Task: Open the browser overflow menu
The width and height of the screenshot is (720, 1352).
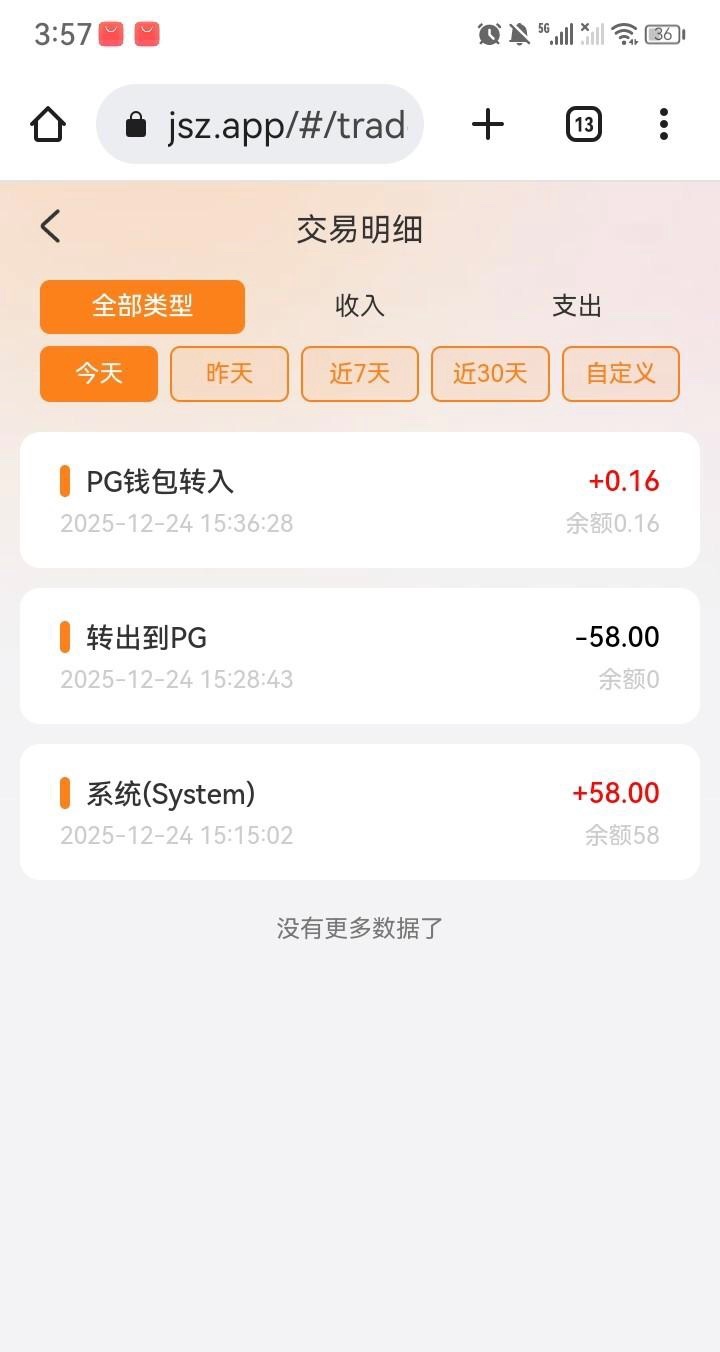Action: pyautogui.click(x=663, y=125)
